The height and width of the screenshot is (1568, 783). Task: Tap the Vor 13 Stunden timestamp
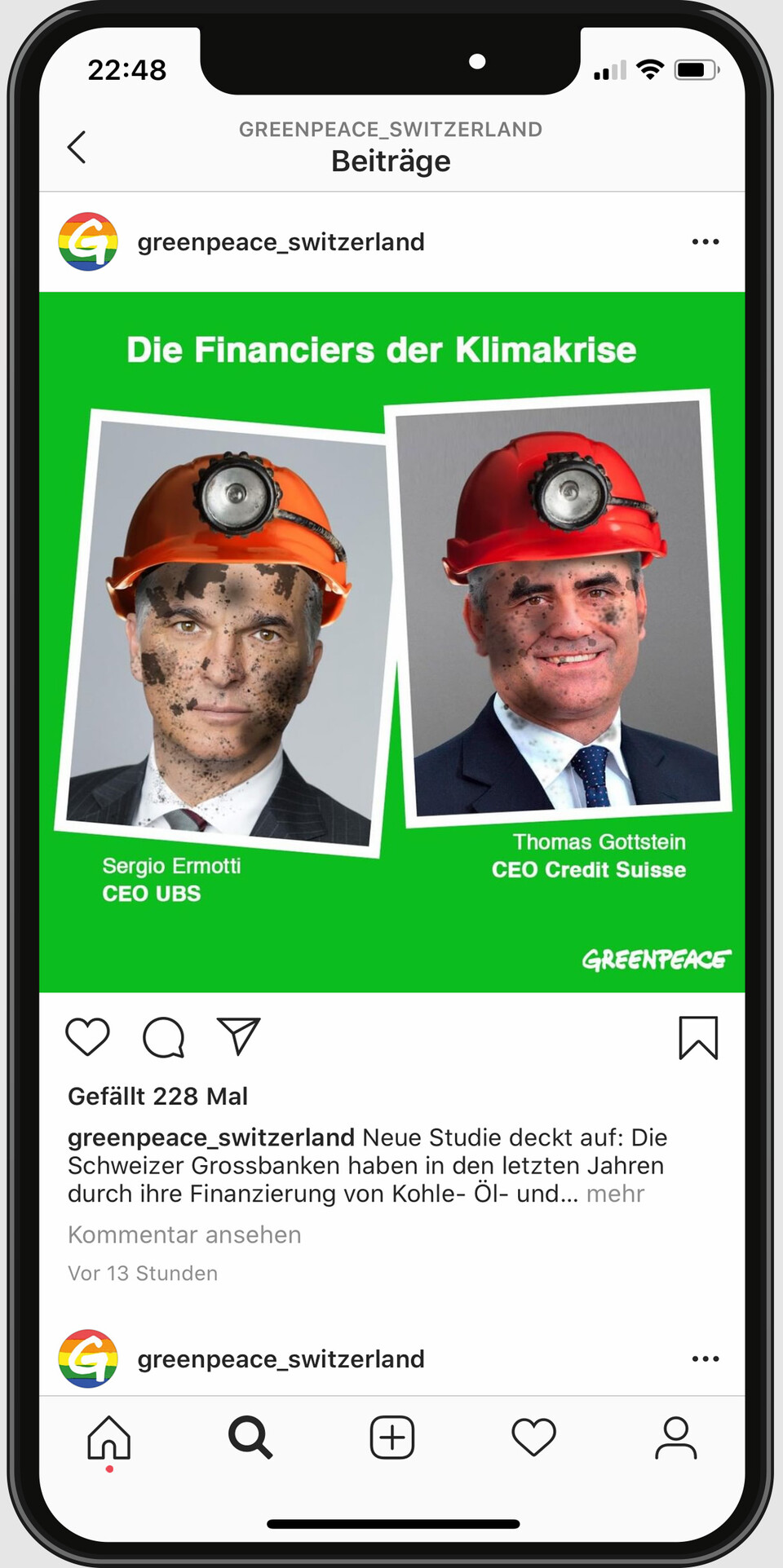(x=143, y=1273)
